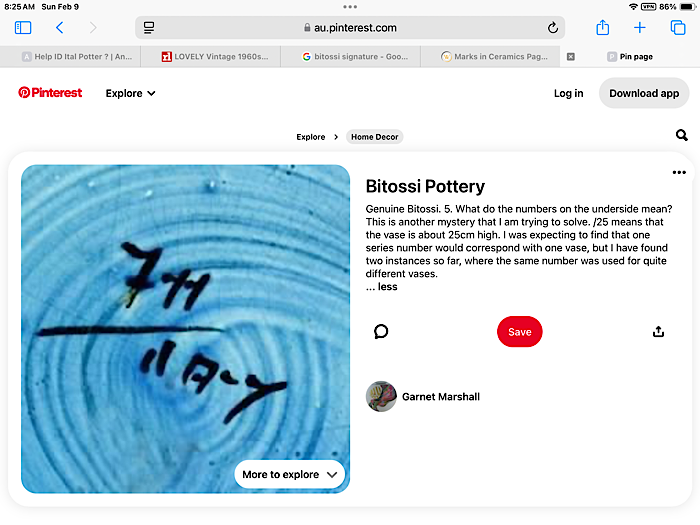Go back in Safari

pyautogui.click(x=59, y=28)
